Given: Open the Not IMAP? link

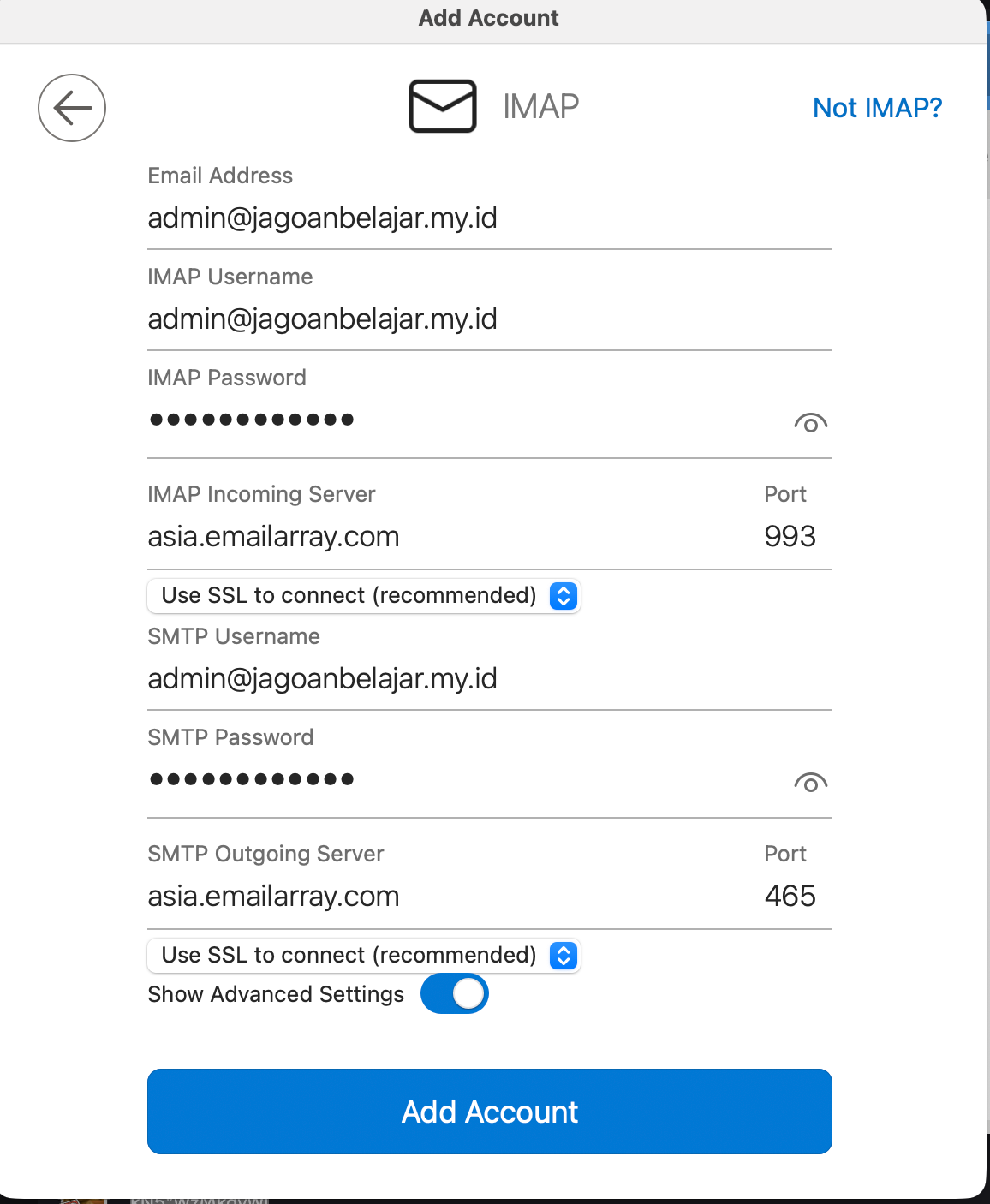Looking at the screenshot, I should tap(877, 108).
